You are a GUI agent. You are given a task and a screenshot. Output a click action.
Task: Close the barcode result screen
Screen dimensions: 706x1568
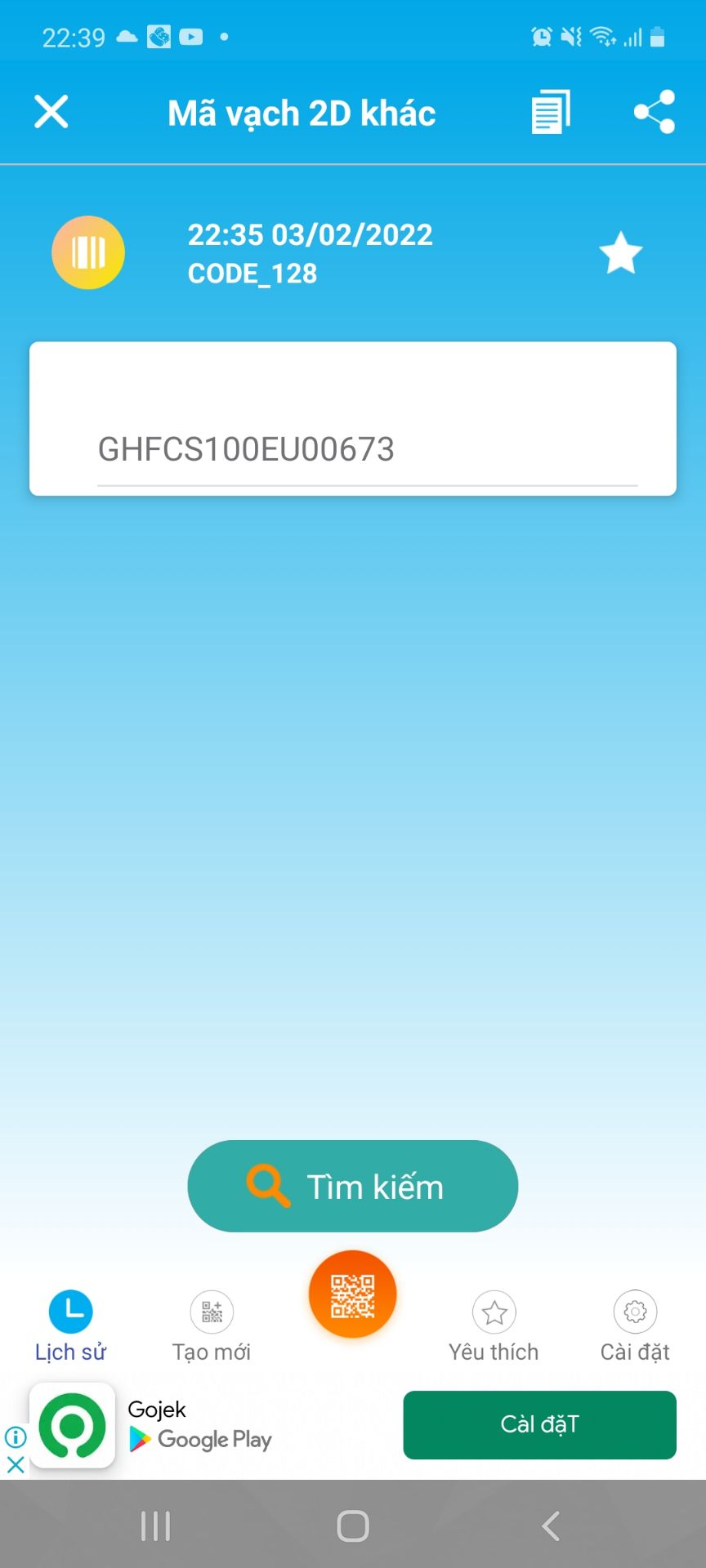(x=51, y=112)
